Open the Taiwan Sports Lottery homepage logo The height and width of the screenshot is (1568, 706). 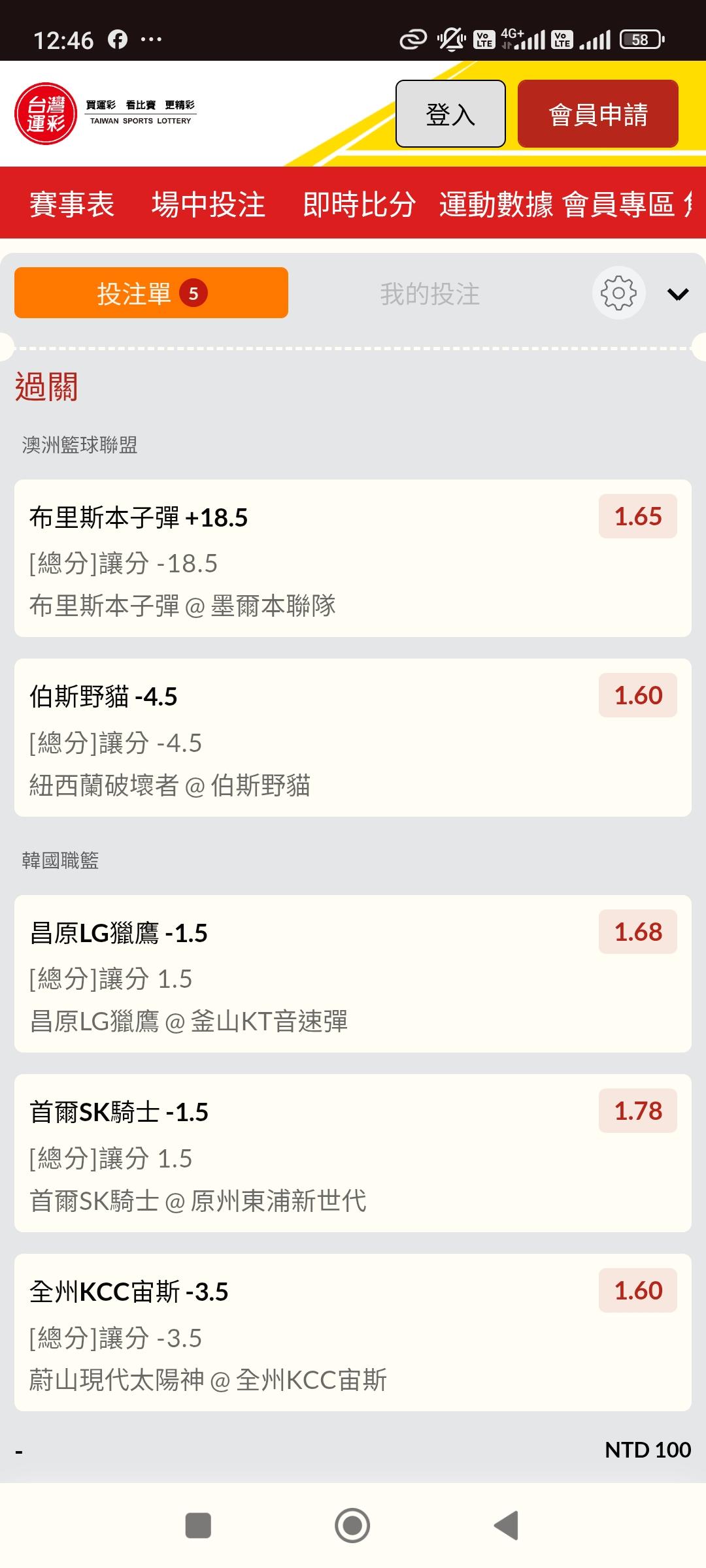coord(105,114)
